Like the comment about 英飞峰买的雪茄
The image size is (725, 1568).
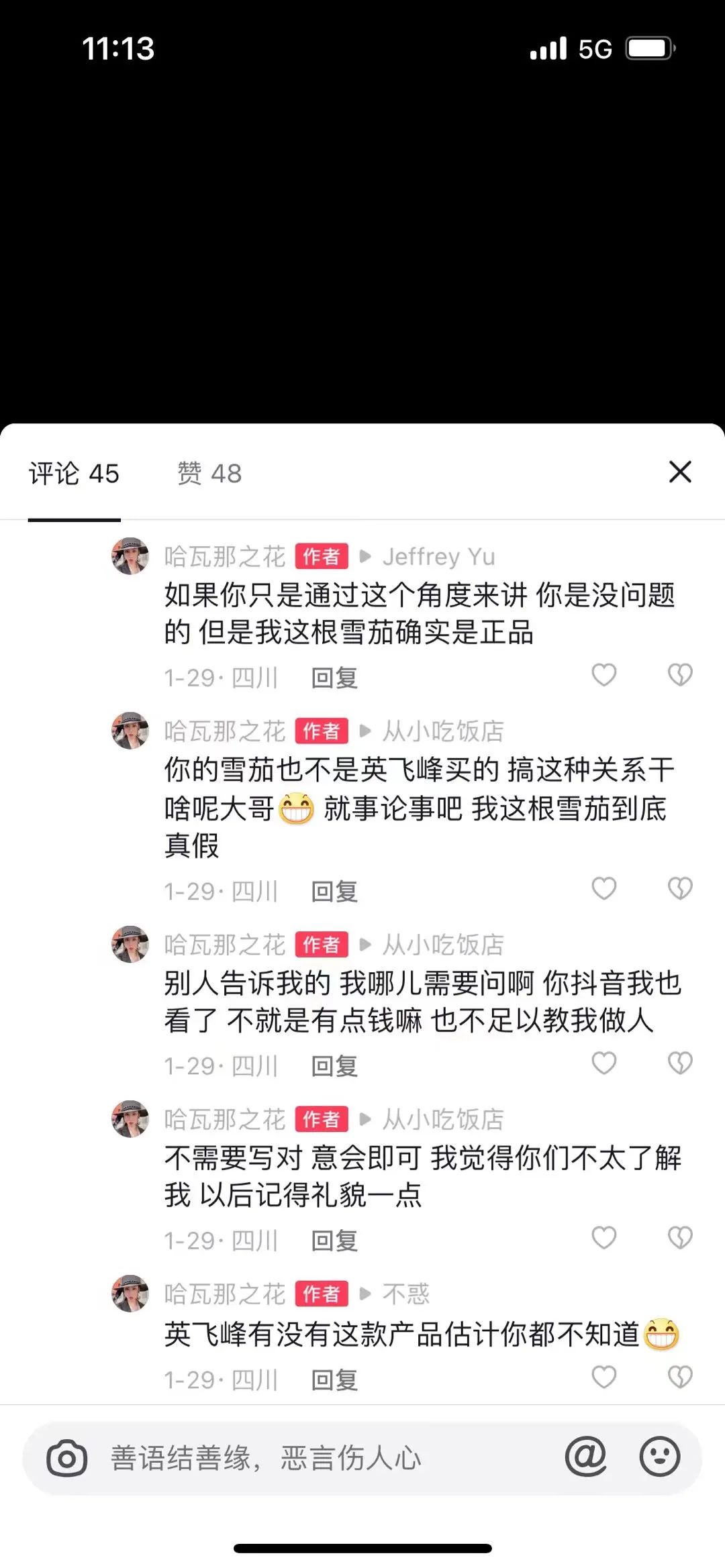pyautogui.click(x=603, y=889)
